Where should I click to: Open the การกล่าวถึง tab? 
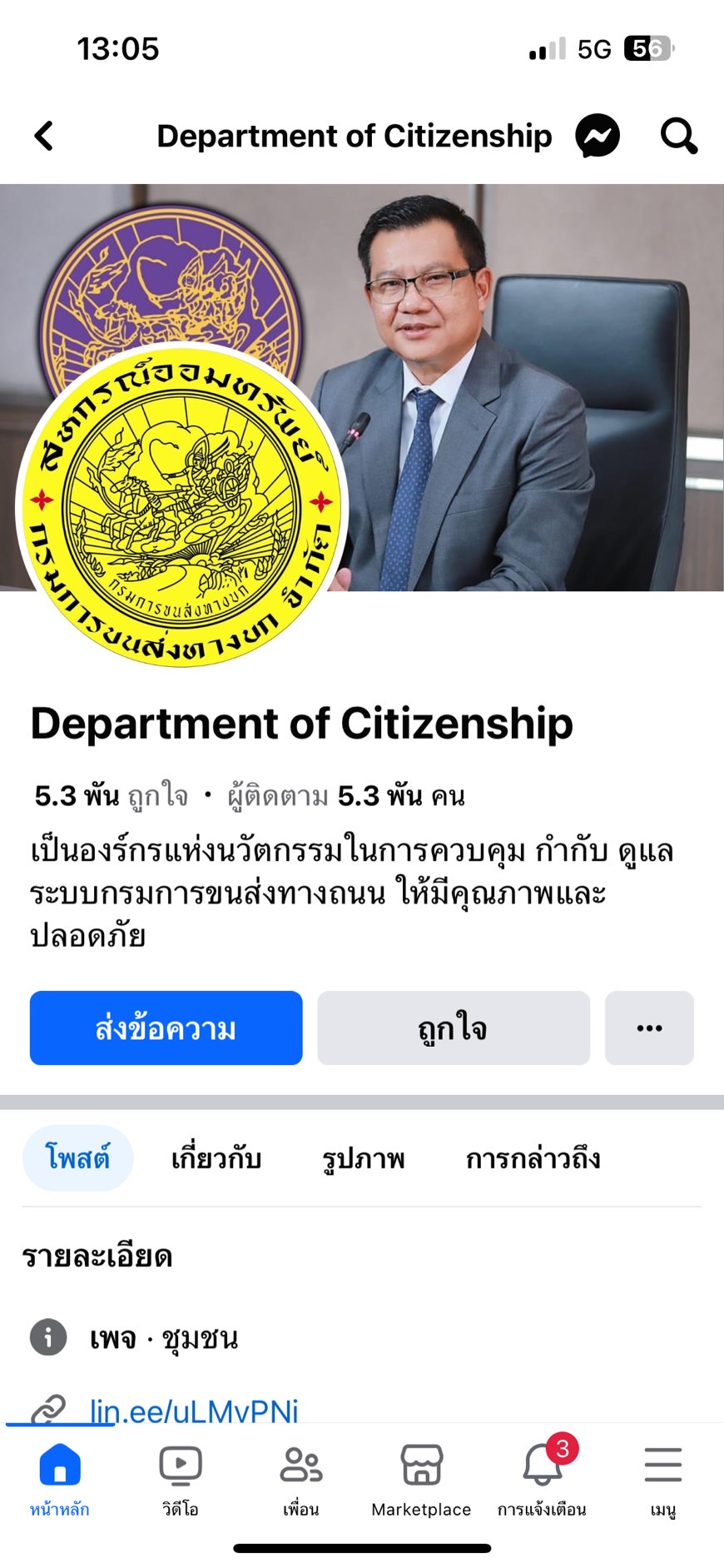533,1158
